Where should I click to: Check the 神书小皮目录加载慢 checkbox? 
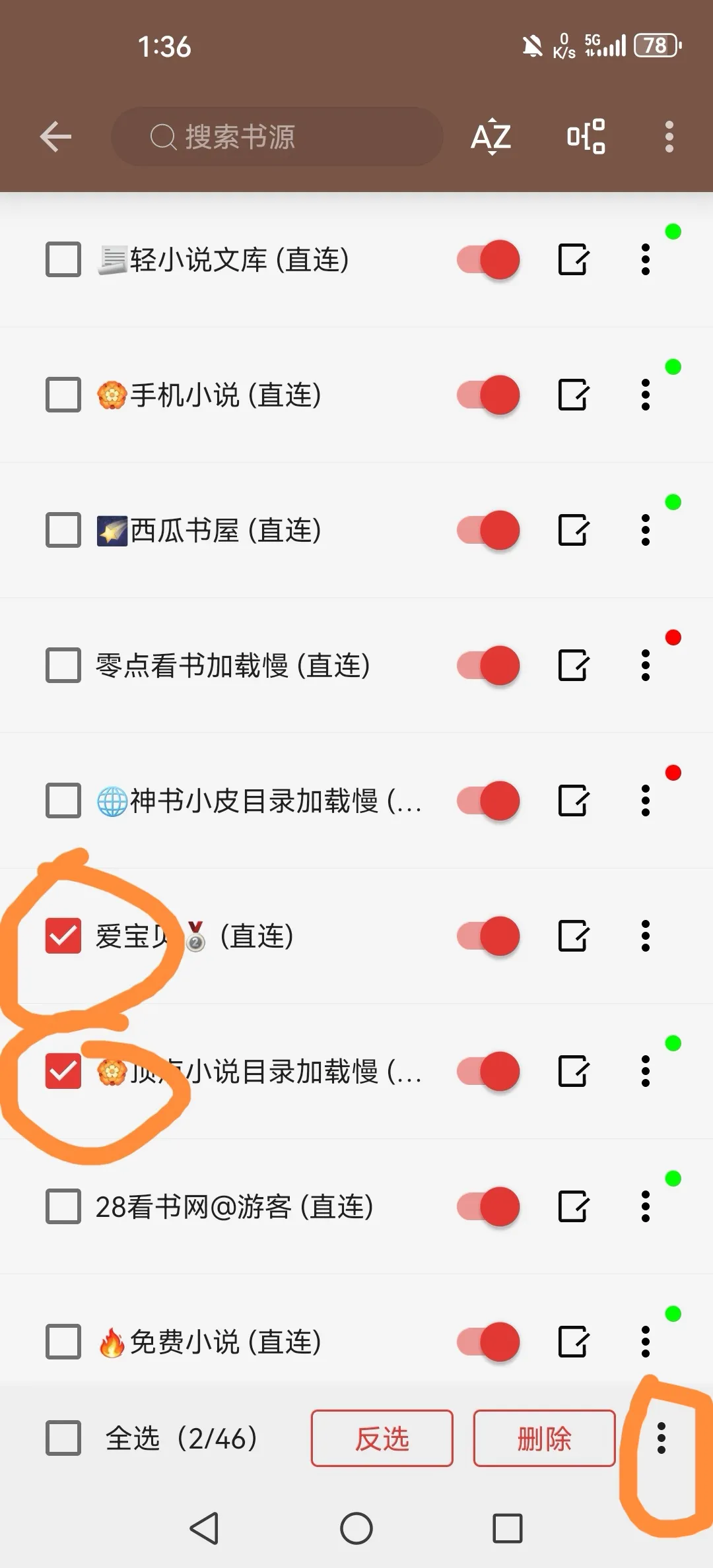click(63, 800)
